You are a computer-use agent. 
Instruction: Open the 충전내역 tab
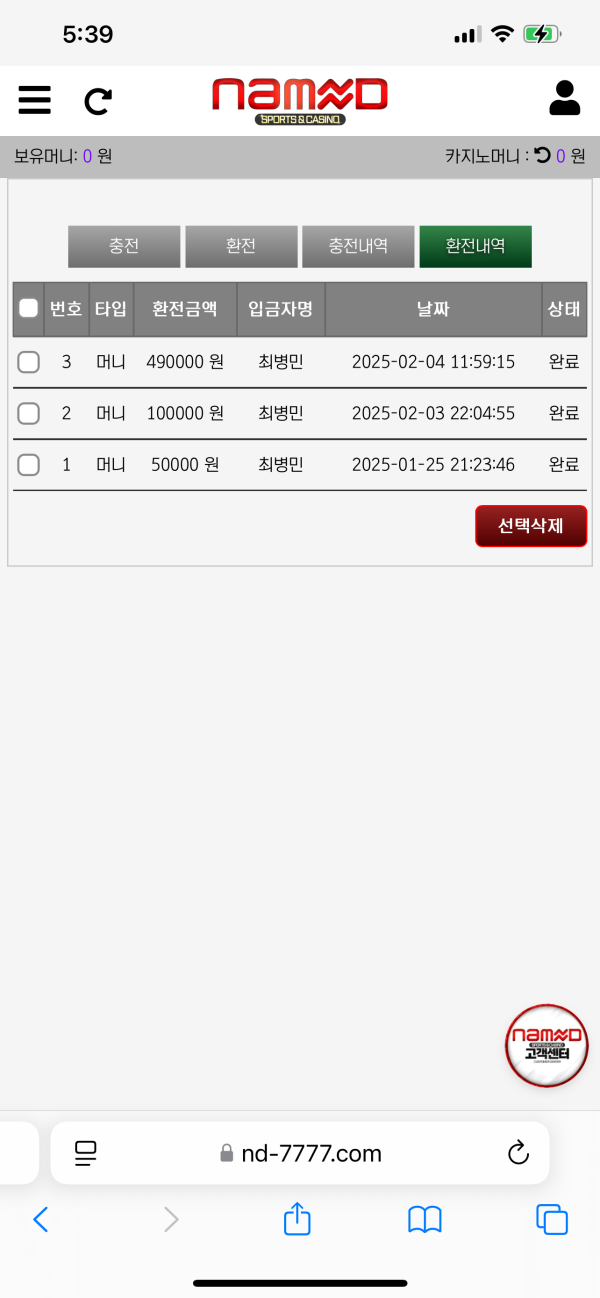[358, 246]
